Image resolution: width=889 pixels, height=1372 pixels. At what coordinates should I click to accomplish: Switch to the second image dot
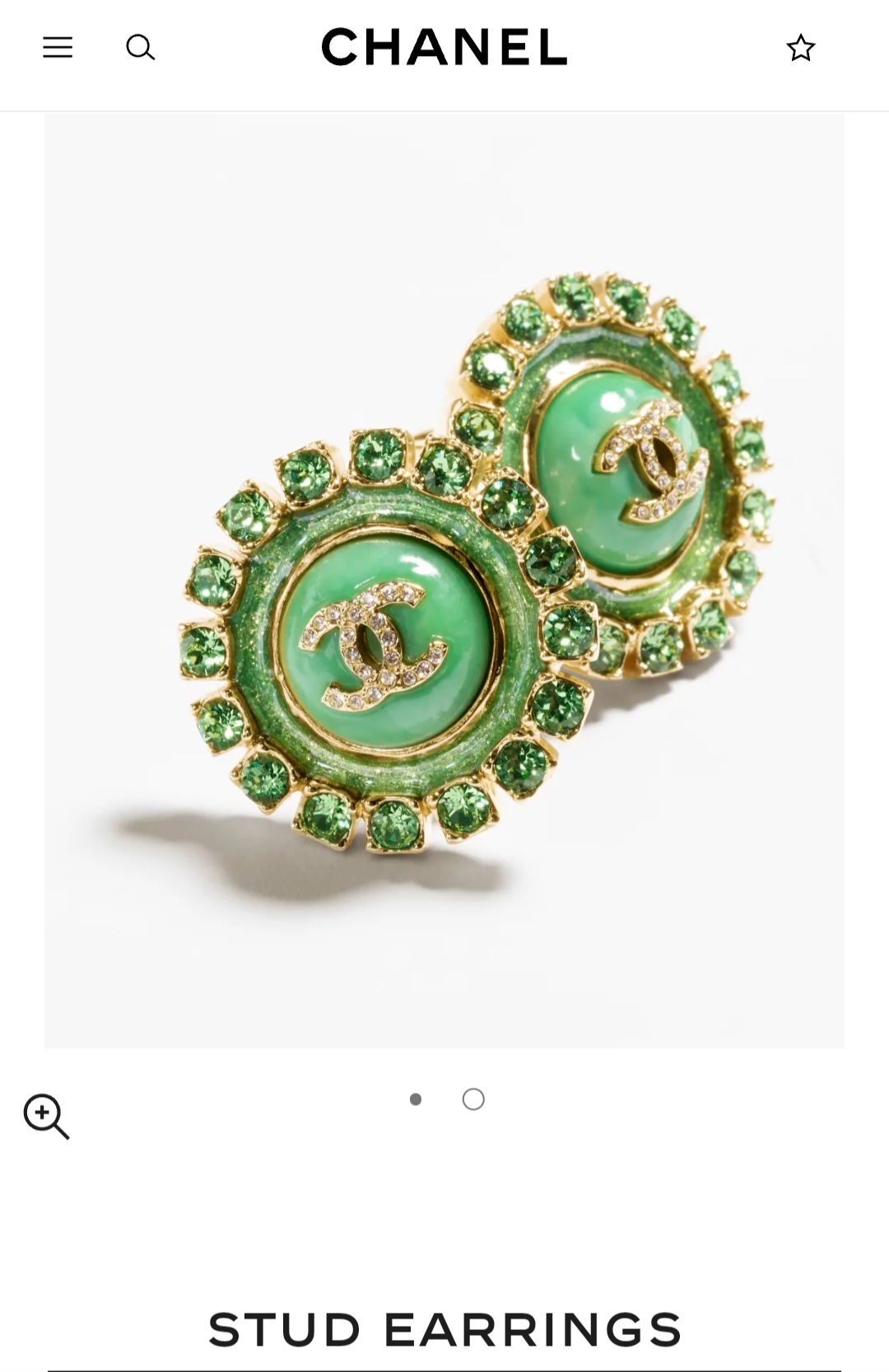coord(473,1099)
